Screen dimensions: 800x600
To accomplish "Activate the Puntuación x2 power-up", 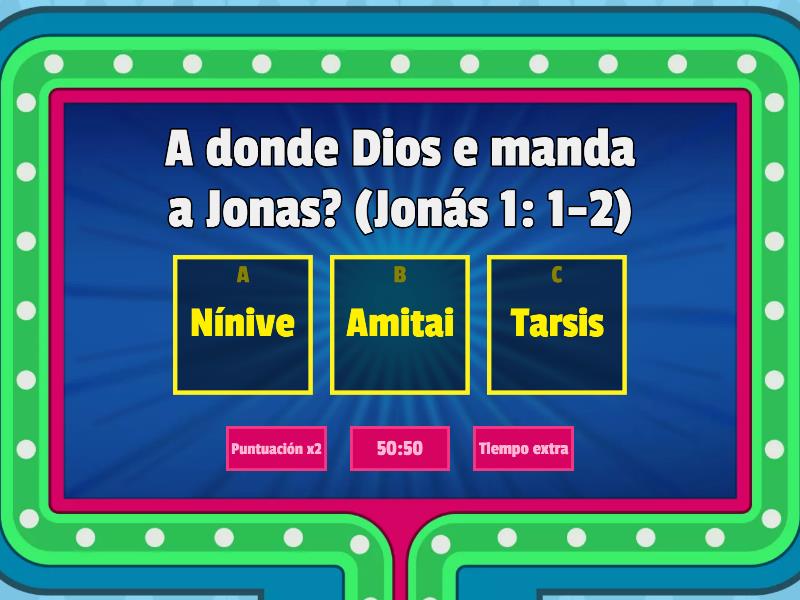I will tap(276, 449).
